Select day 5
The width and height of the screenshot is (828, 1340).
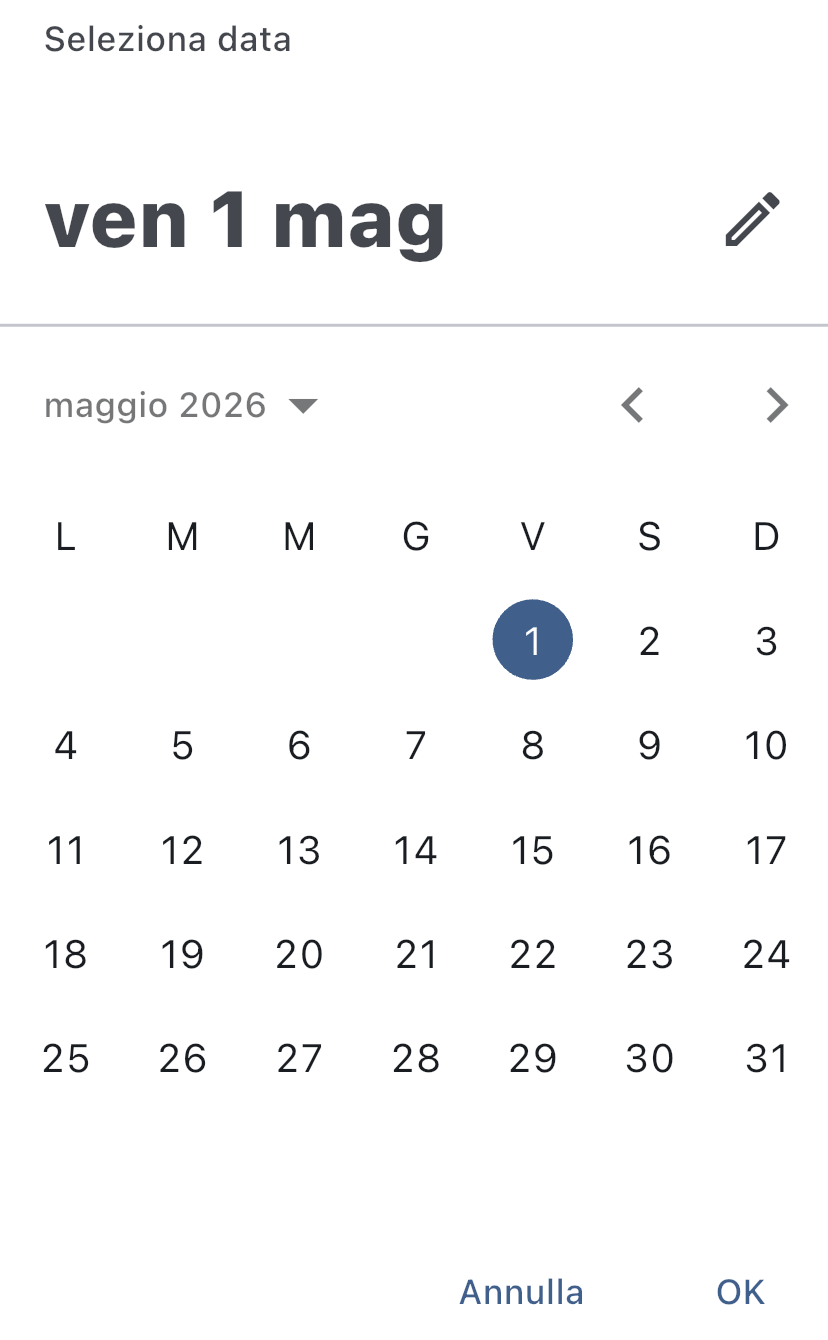click(x=182, y=746)
